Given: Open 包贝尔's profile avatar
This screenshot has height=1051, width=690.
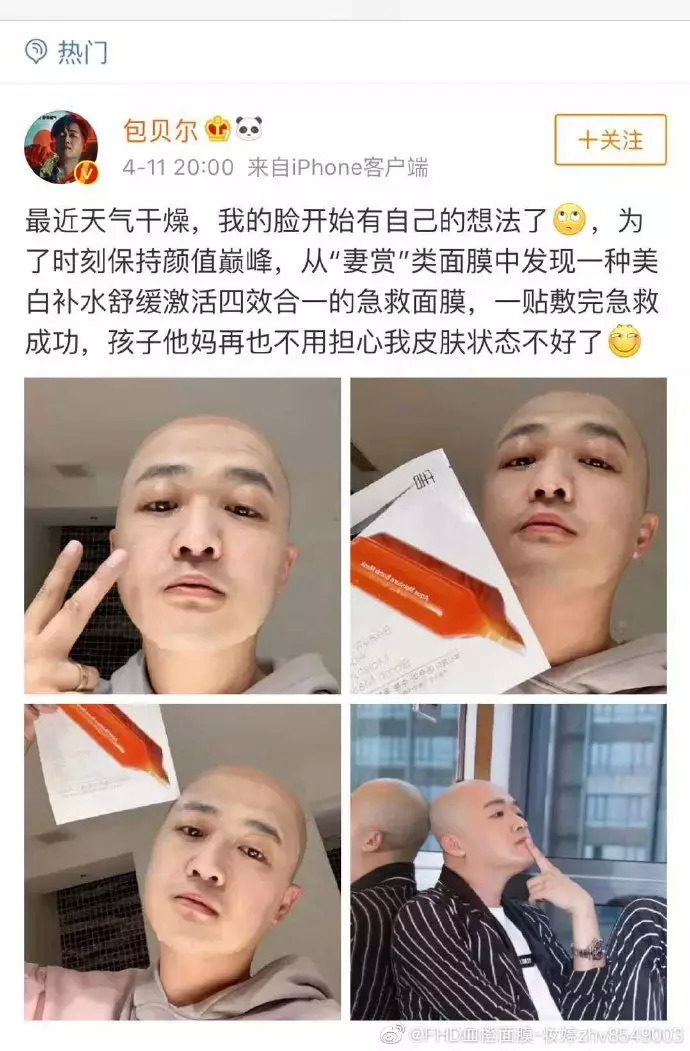Looking at the screenshot, I should pos(60,147).
